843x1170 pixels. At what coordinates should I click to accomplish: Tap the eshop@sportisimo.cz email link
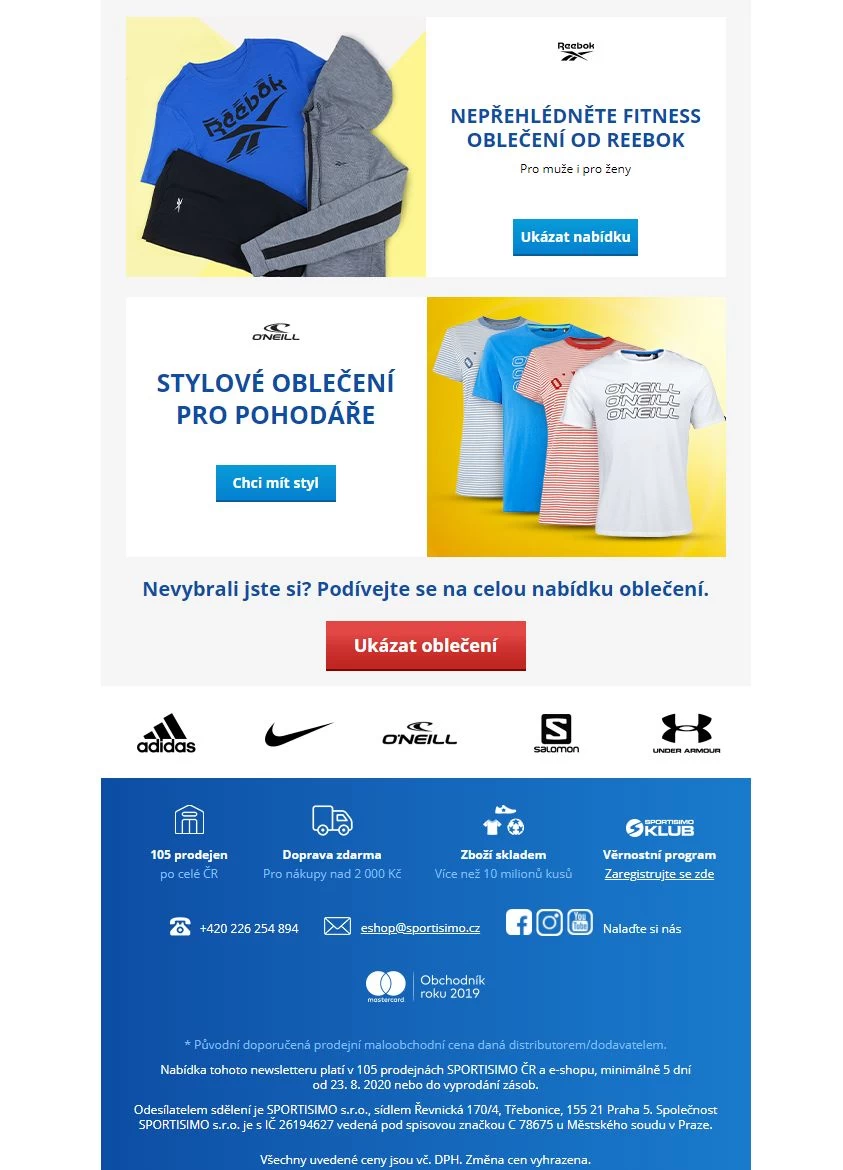click(420, 928)
